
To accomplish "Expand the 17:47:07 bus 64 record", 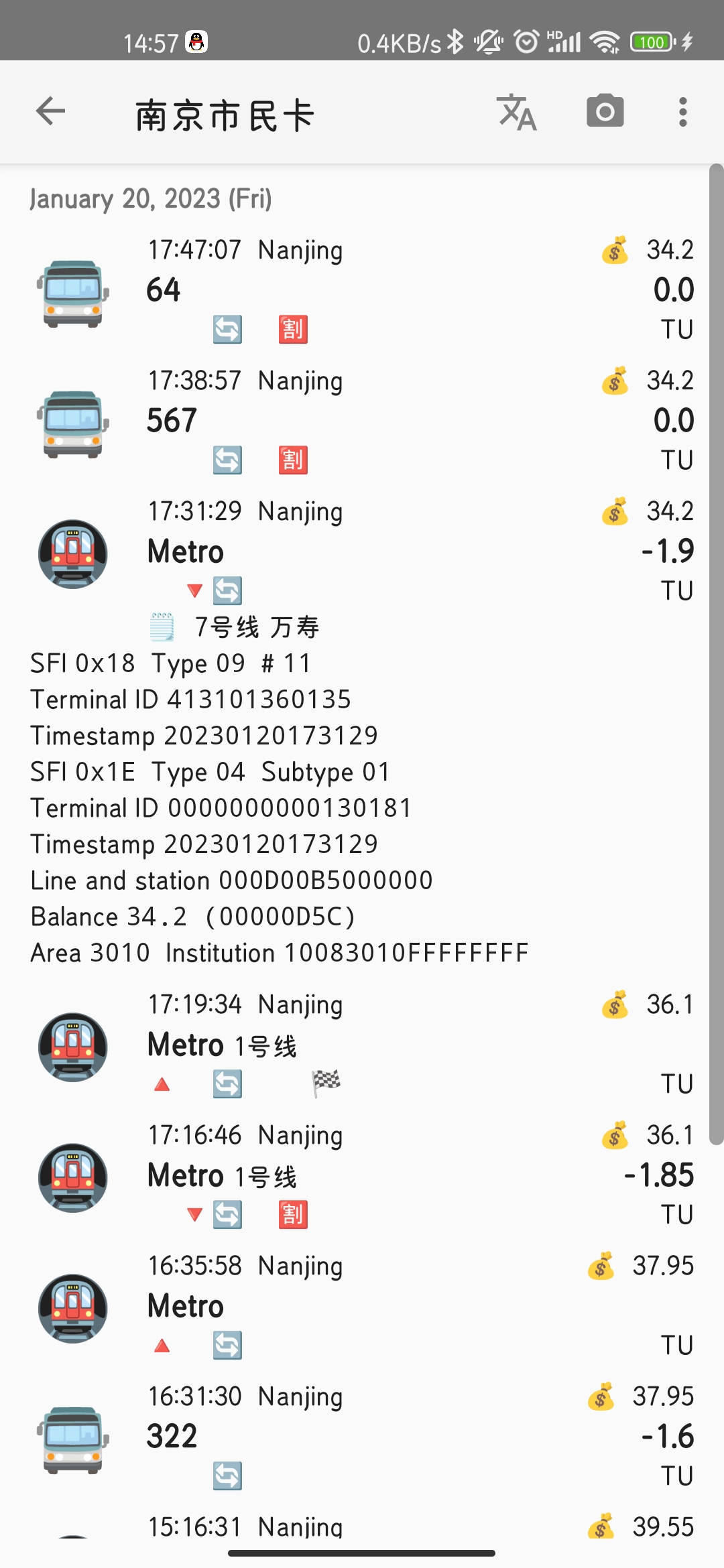I will 362,290.
